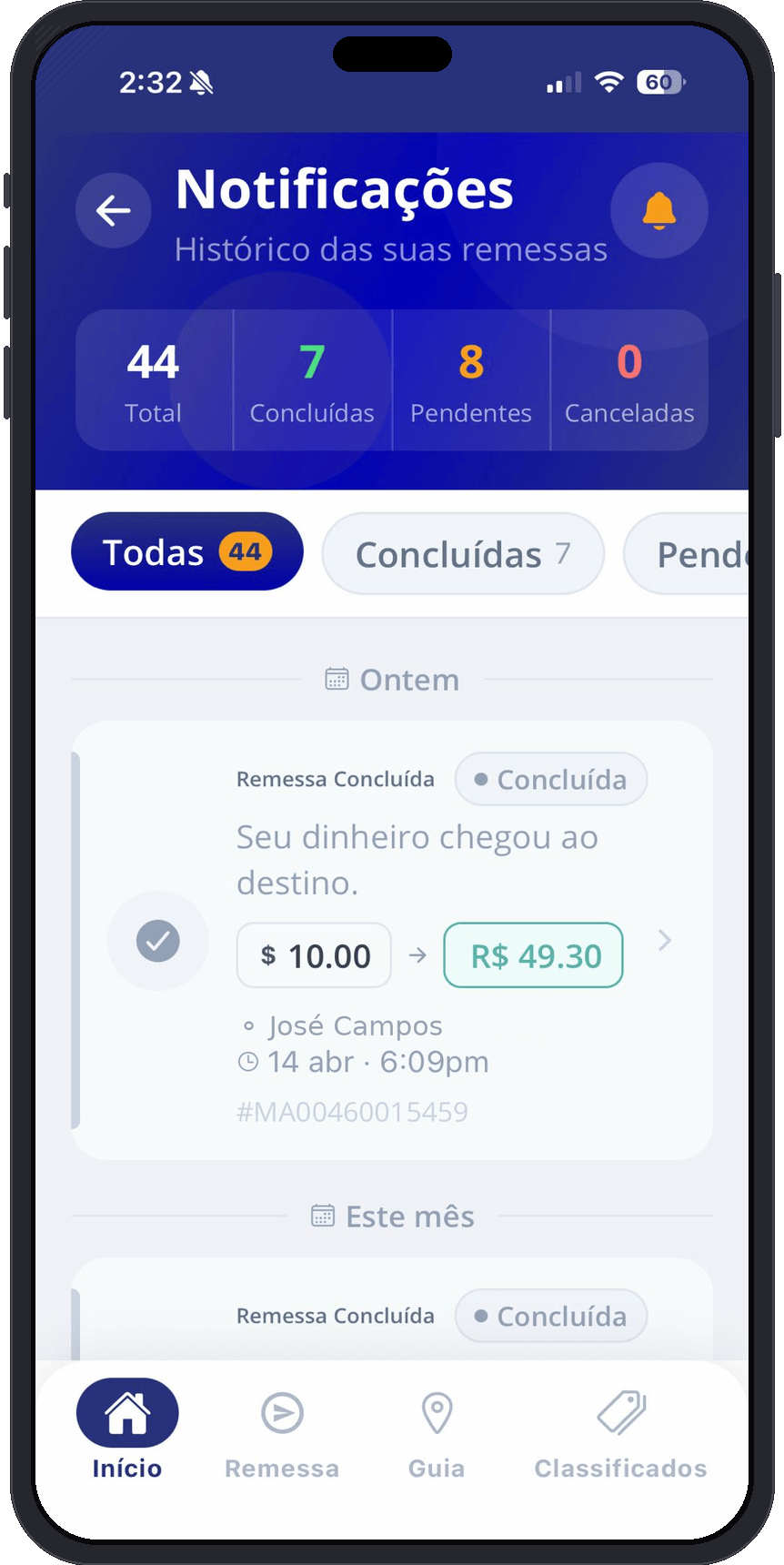784x1565 pixels.
Task: Go back using the arrow button
Action: 113,211
